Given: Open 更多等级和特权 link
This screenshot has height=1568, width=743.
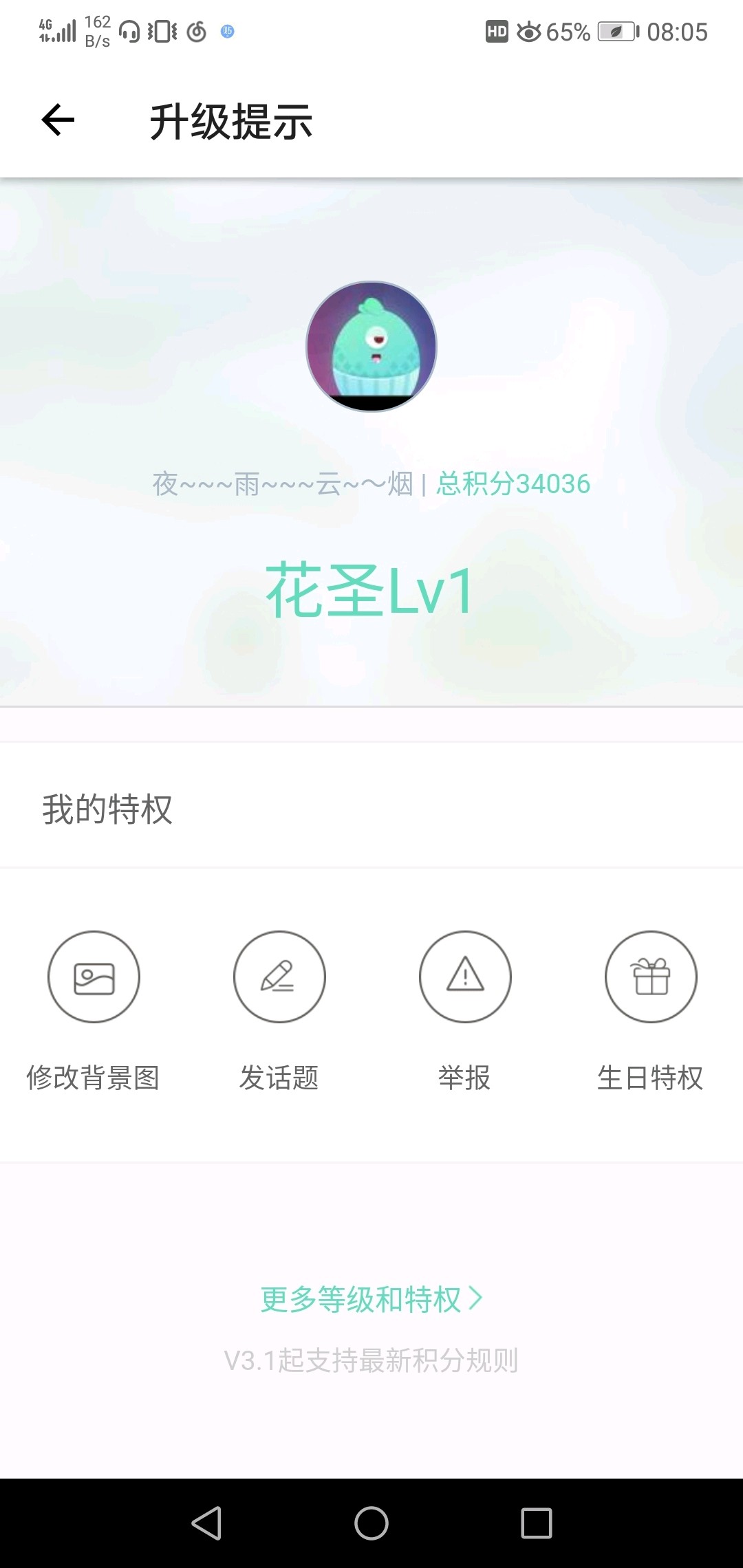Looking at the screenshot, I should click(371, 1299).
